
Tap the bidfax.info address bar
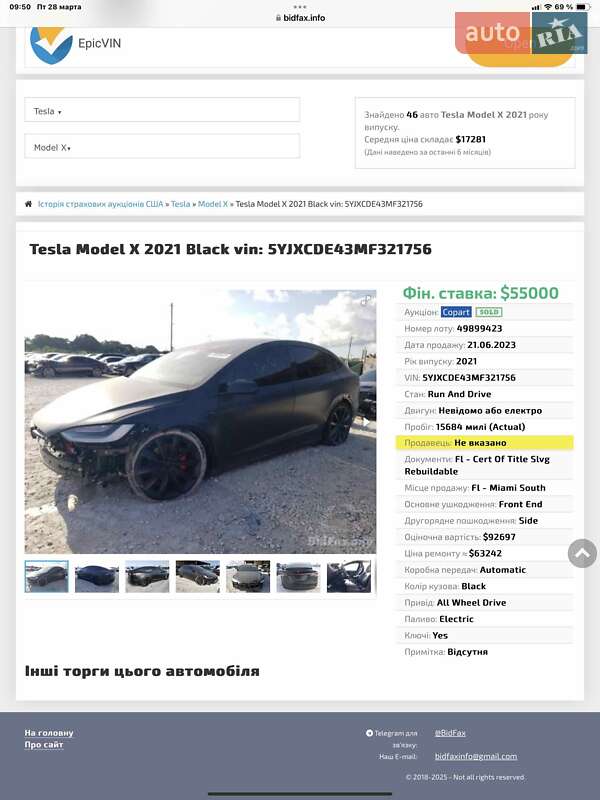click(x=300, y=18)
